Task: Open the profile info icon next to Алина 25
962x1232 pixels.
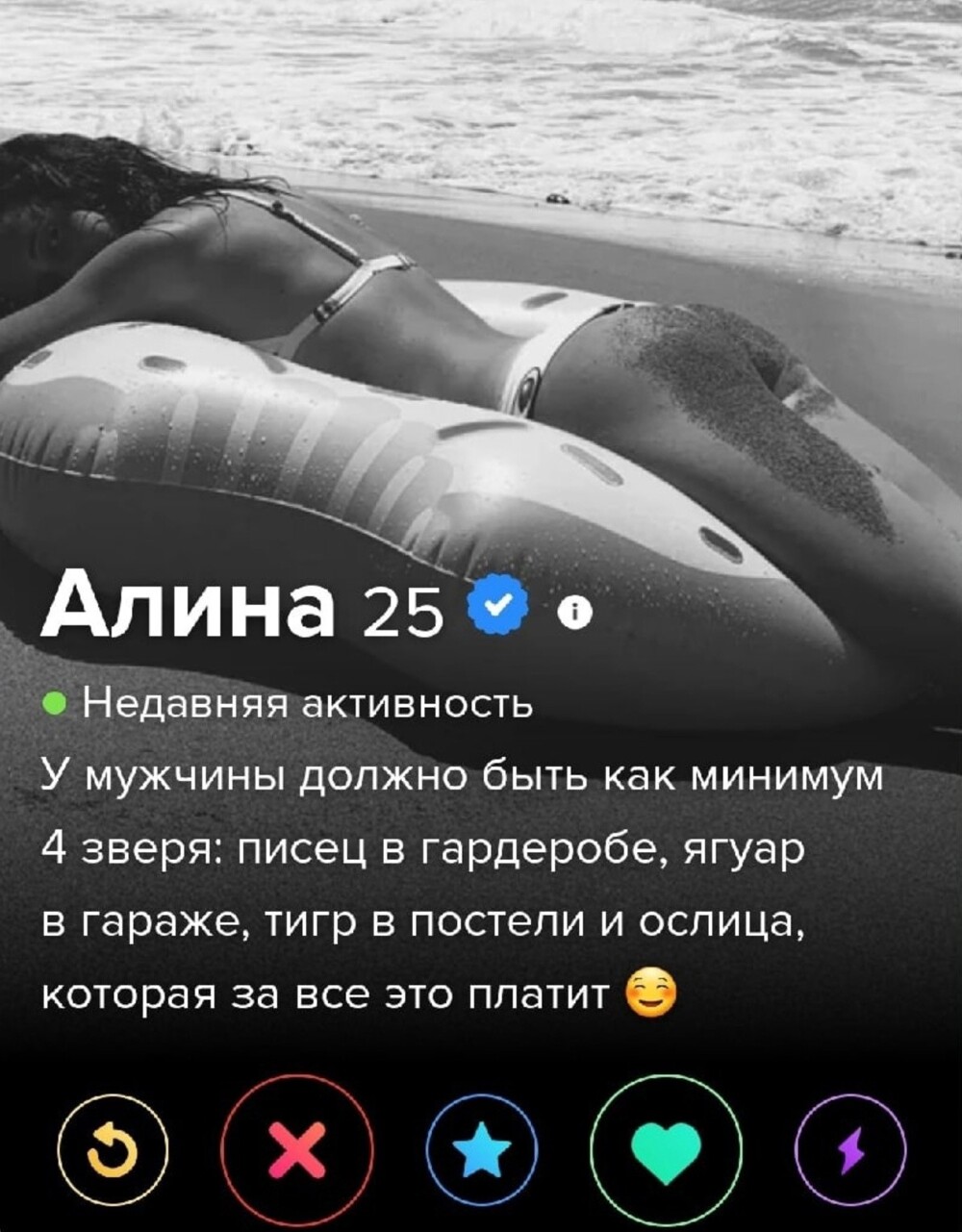Action: [x=574, y=612]
